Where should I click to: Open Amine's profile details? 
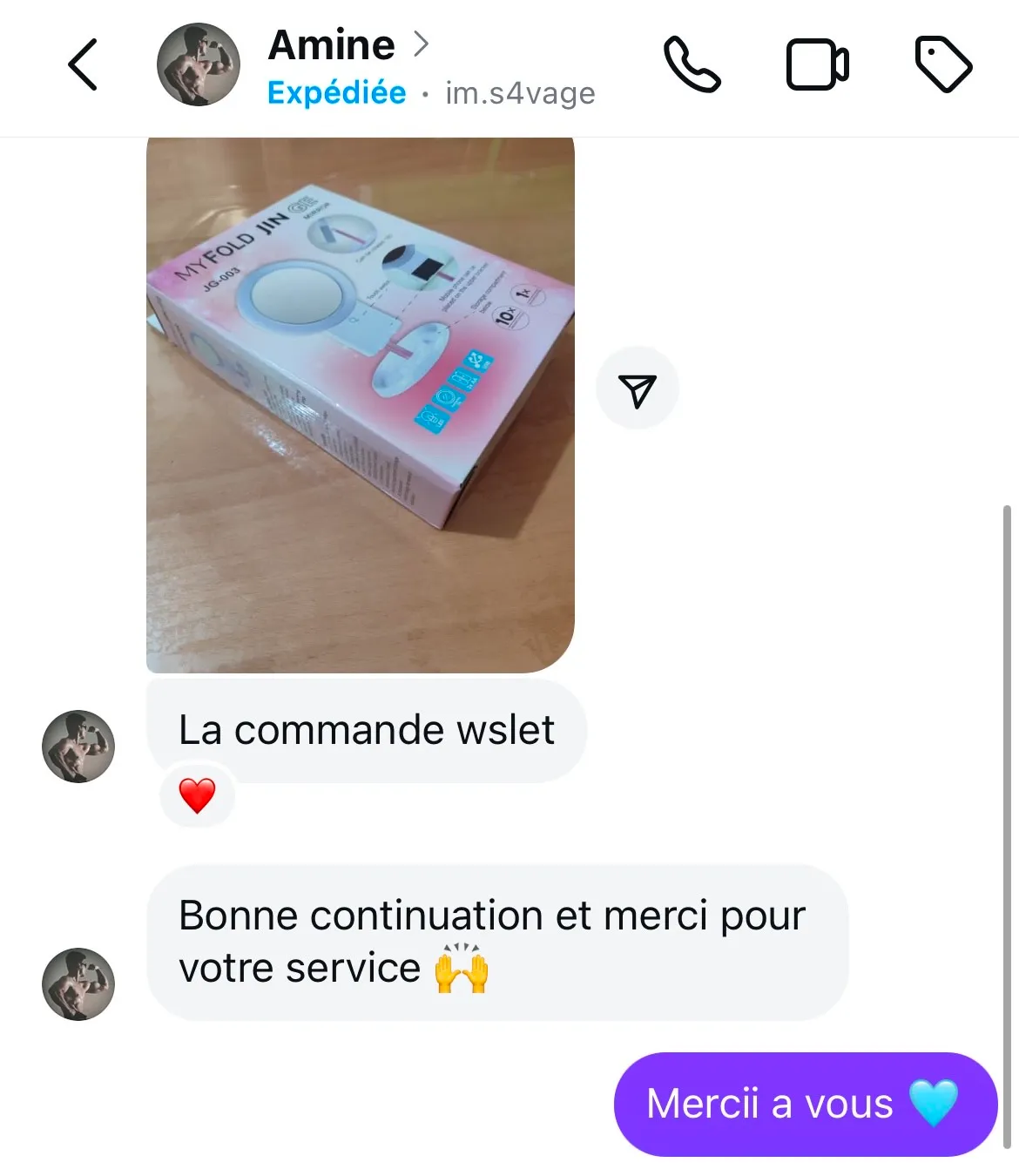(347, 45)
